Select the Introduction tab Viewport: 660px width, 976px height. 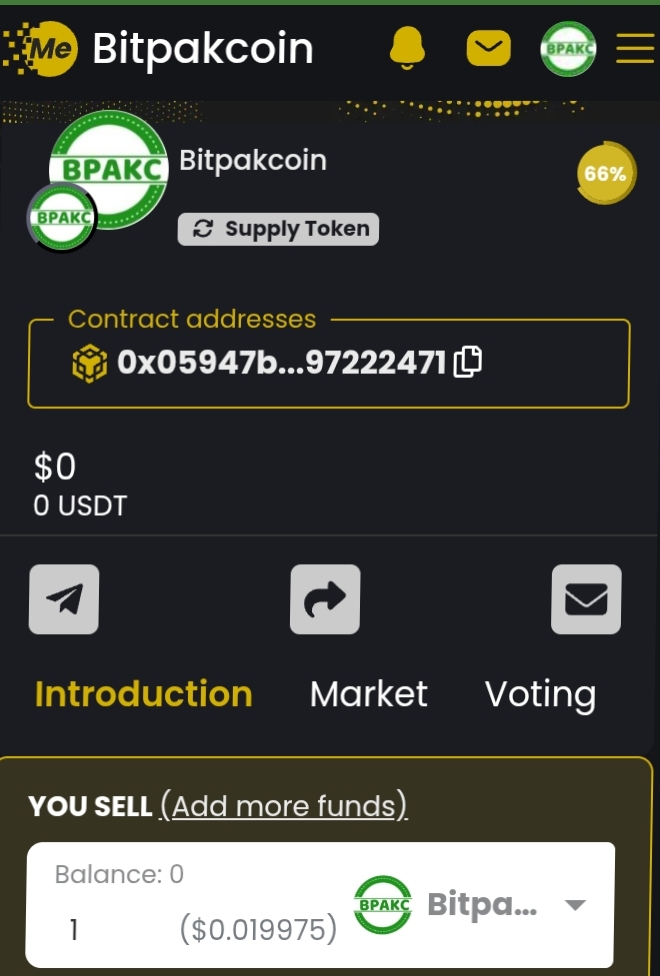[143, 694]
